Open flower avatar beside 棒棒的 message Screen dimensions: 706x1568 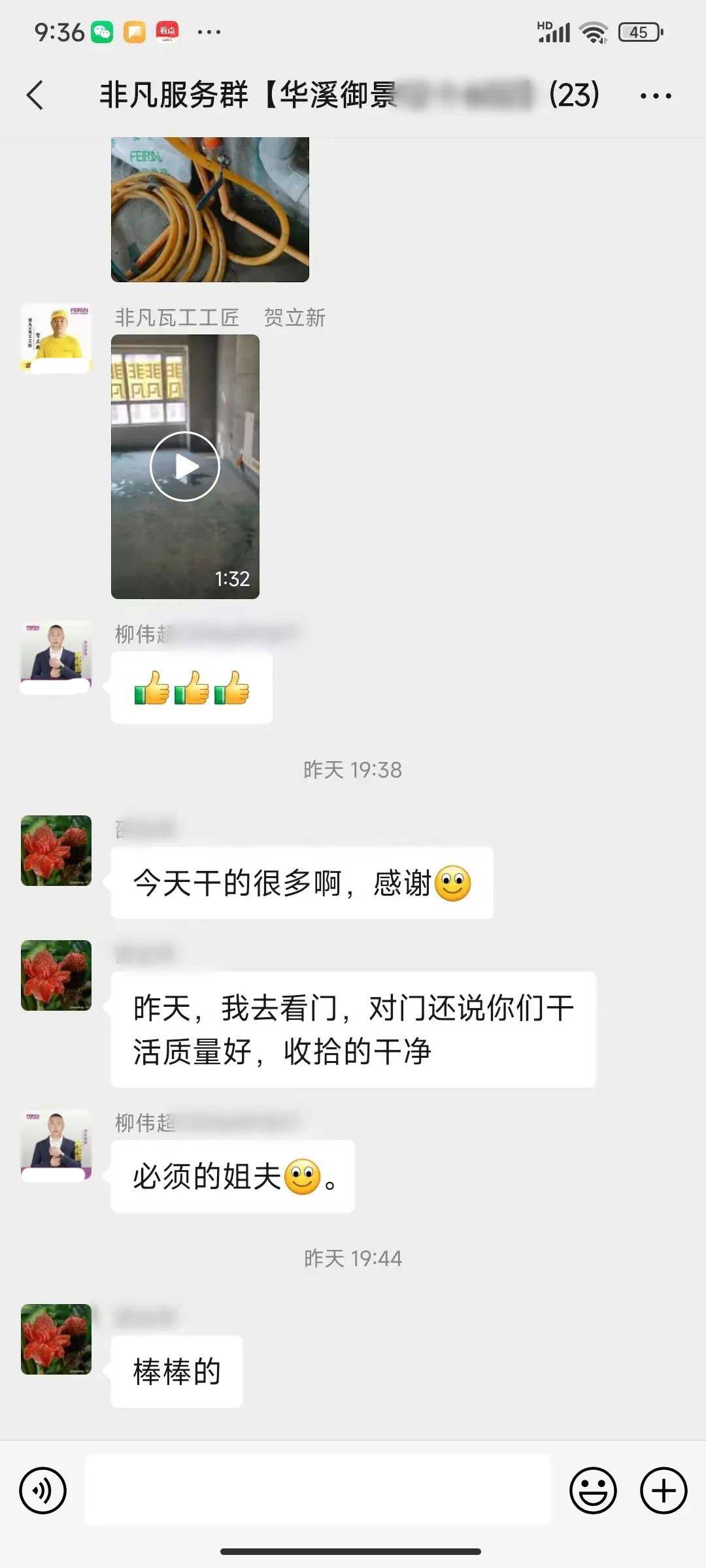[56, 1339]
